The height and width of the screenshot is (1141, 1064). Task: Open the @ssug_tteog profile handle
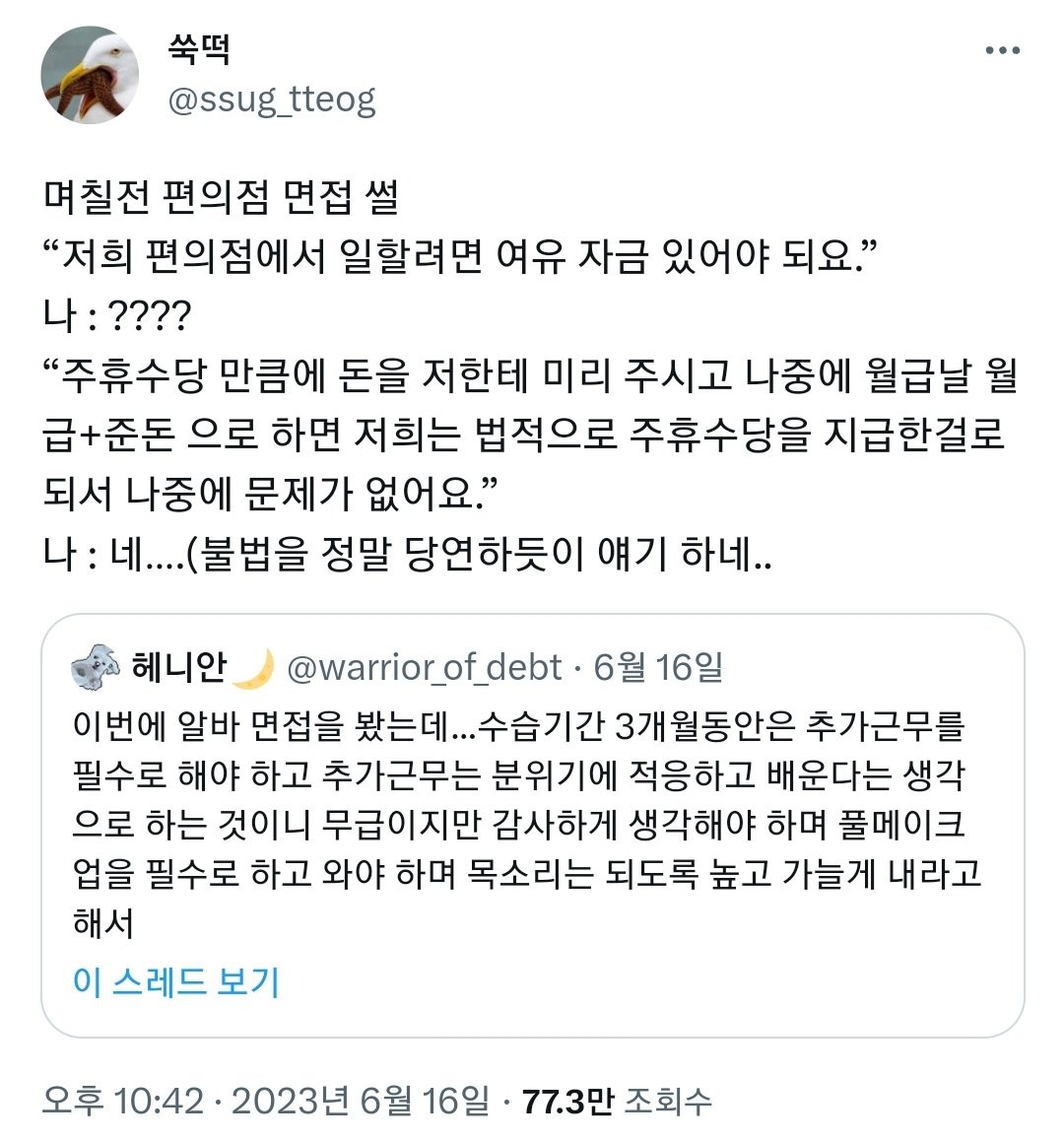tap(272, 101)
